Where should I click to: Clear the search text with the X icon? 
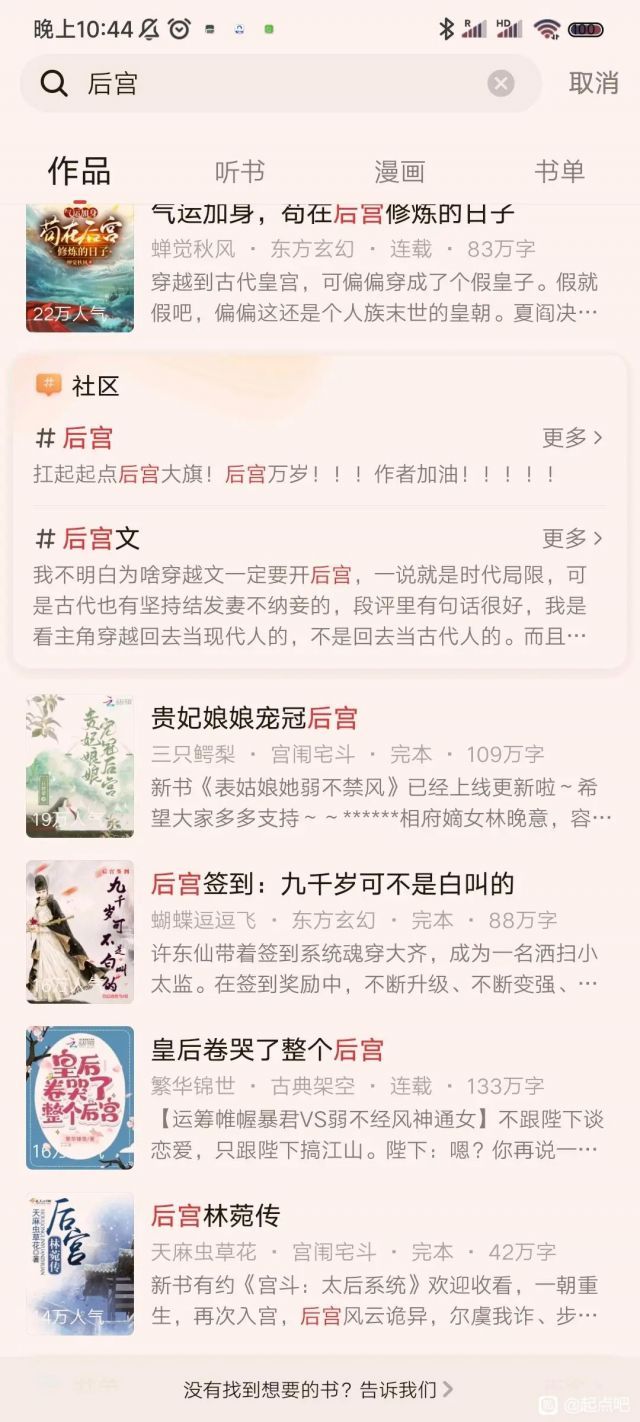501,83
